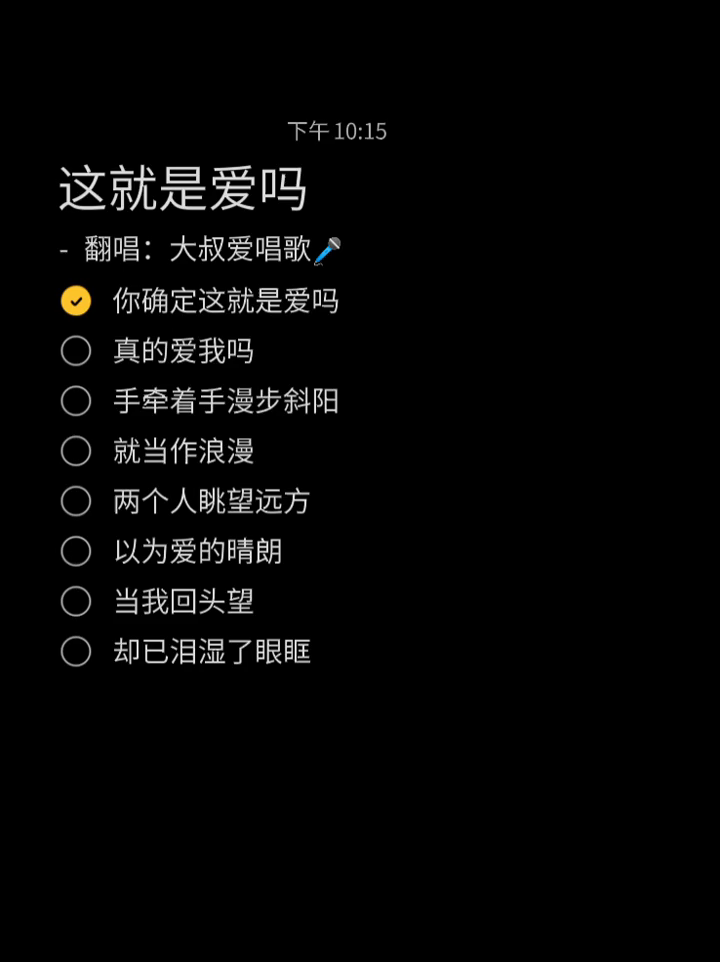This screenshot has width=720, height=962.
Task: Tick off 当我回头望
Action: 76,601
